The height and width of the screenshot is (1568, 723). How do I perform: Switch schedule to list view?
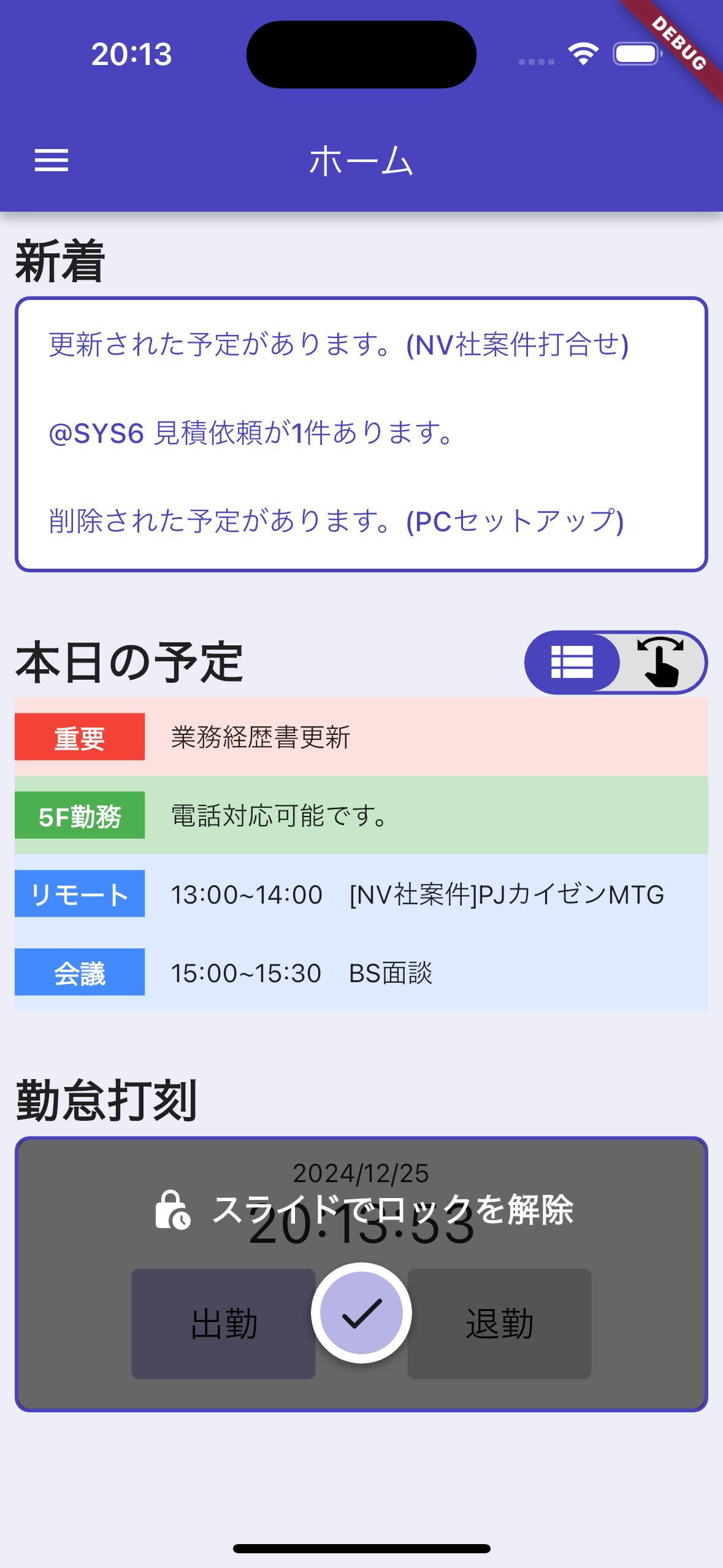pyautogui.click(x=572, y=663)
